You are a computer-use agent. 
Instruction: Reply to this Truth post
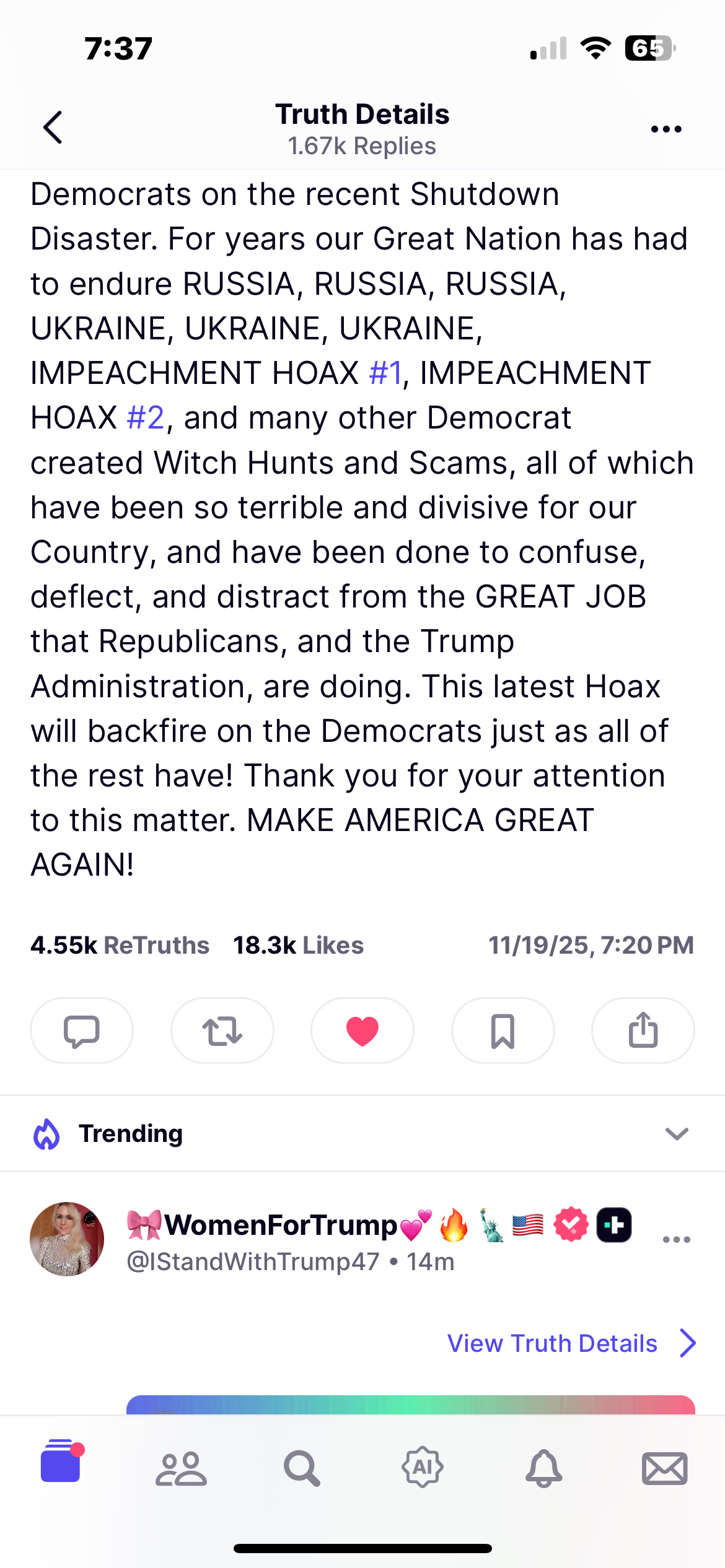[82, 1031]
